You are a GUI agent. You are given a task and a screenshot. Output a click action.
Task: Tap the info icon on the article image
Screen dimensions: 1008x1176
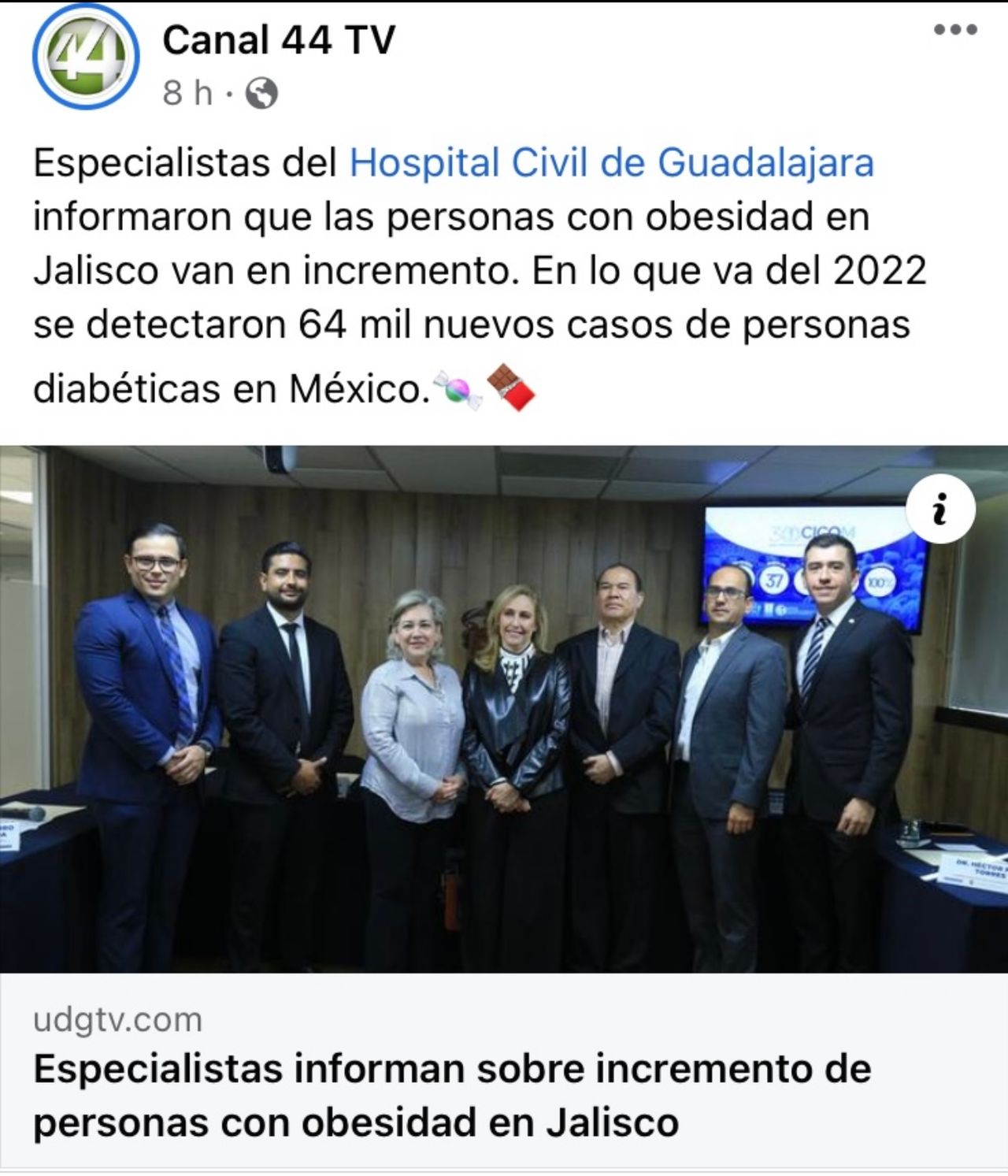point(940,511)
